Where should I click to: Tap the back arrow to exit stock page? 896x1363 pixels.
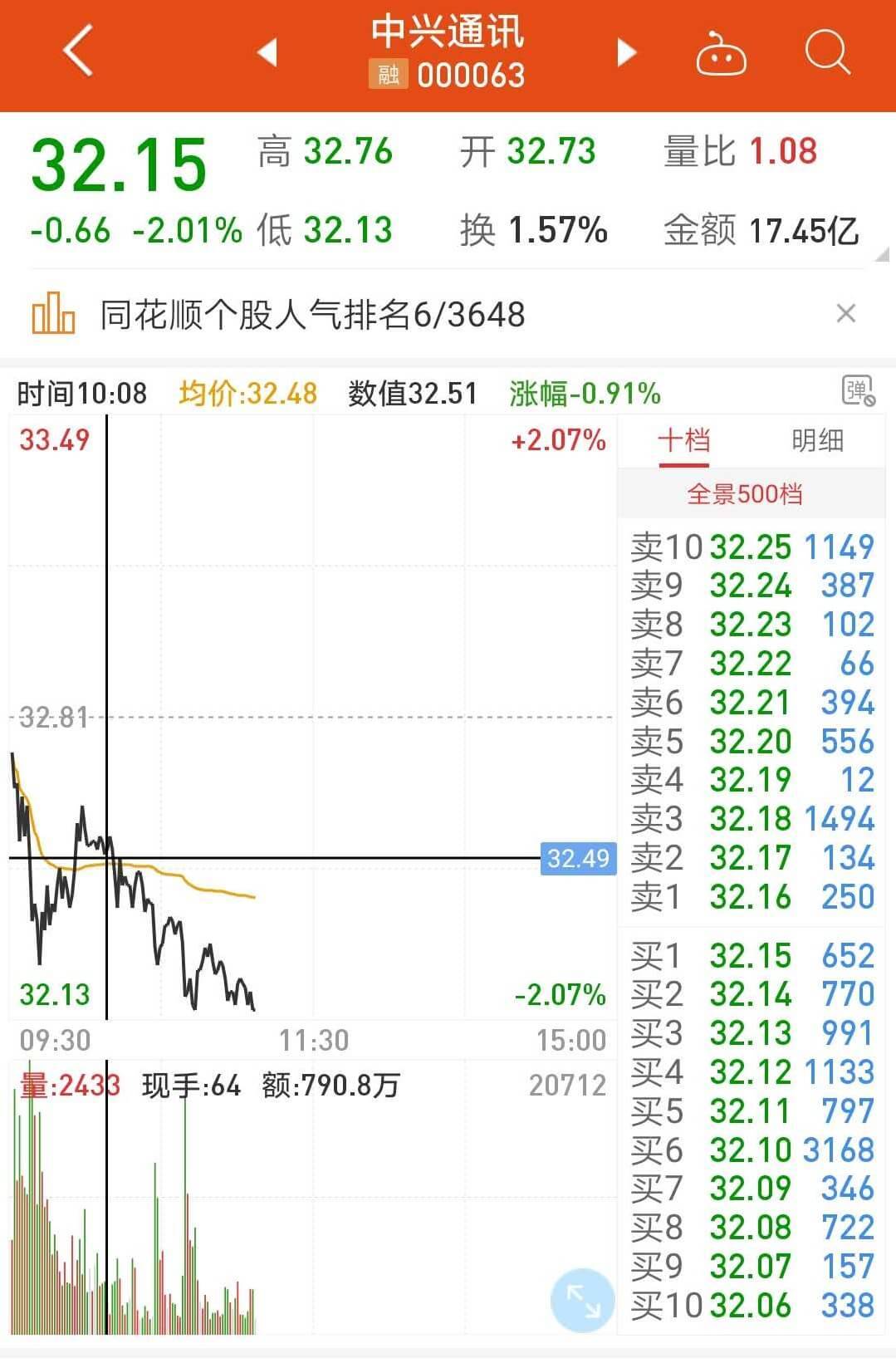pyautogui.click(x=76, y=50)
